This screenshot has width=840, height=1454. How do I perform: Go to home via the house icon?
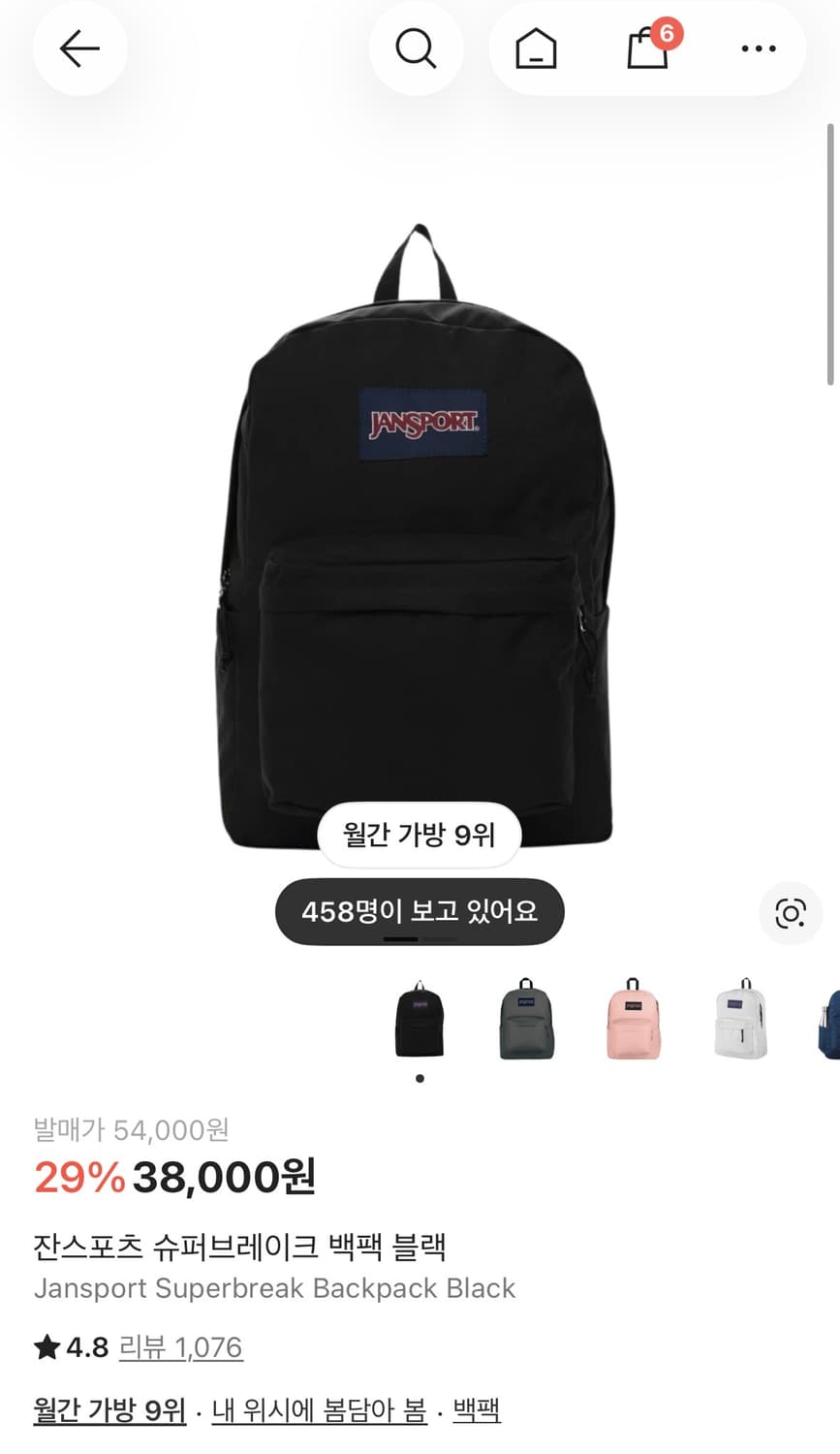pos(536,48)
